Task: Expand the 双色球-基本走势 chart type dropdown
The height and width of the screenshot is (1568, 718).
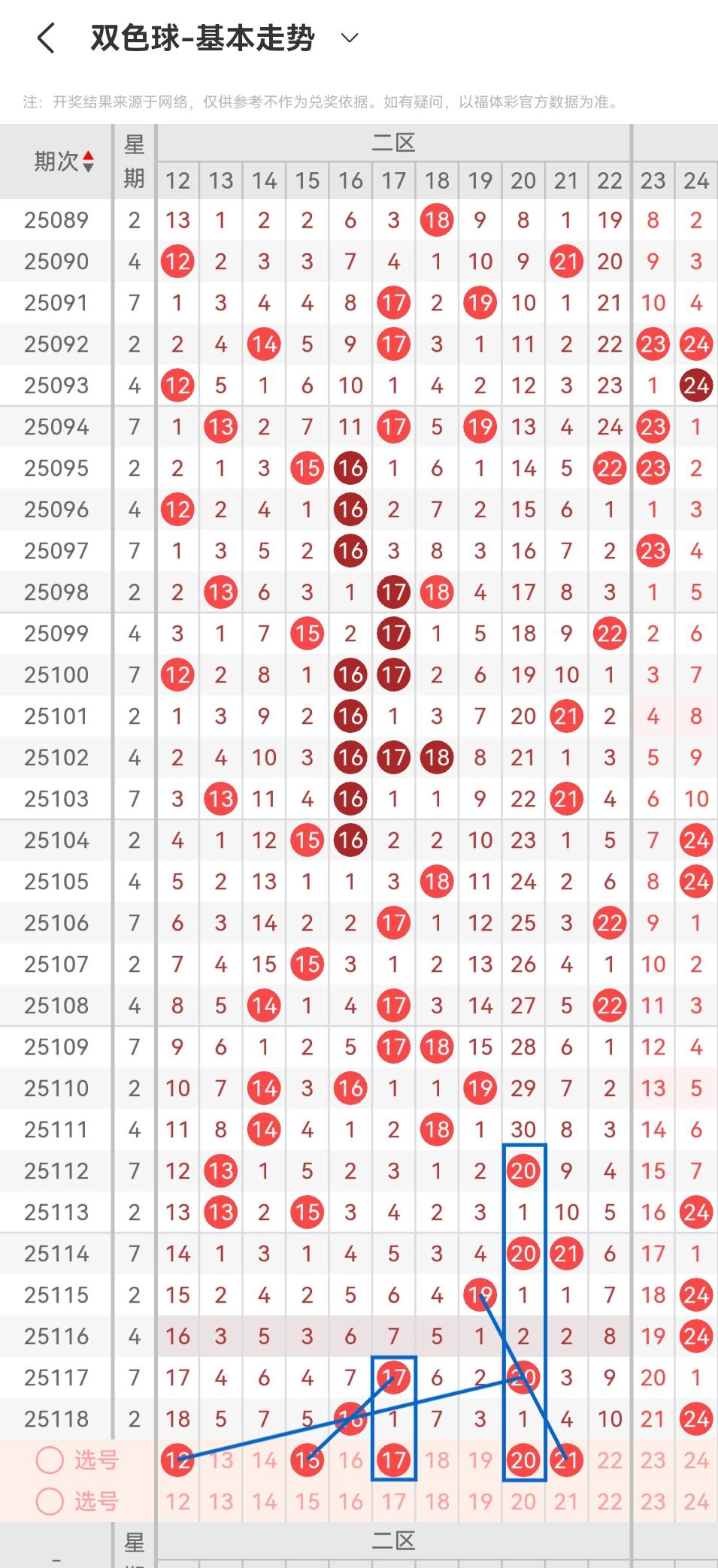Action: (x=350, y=38)
